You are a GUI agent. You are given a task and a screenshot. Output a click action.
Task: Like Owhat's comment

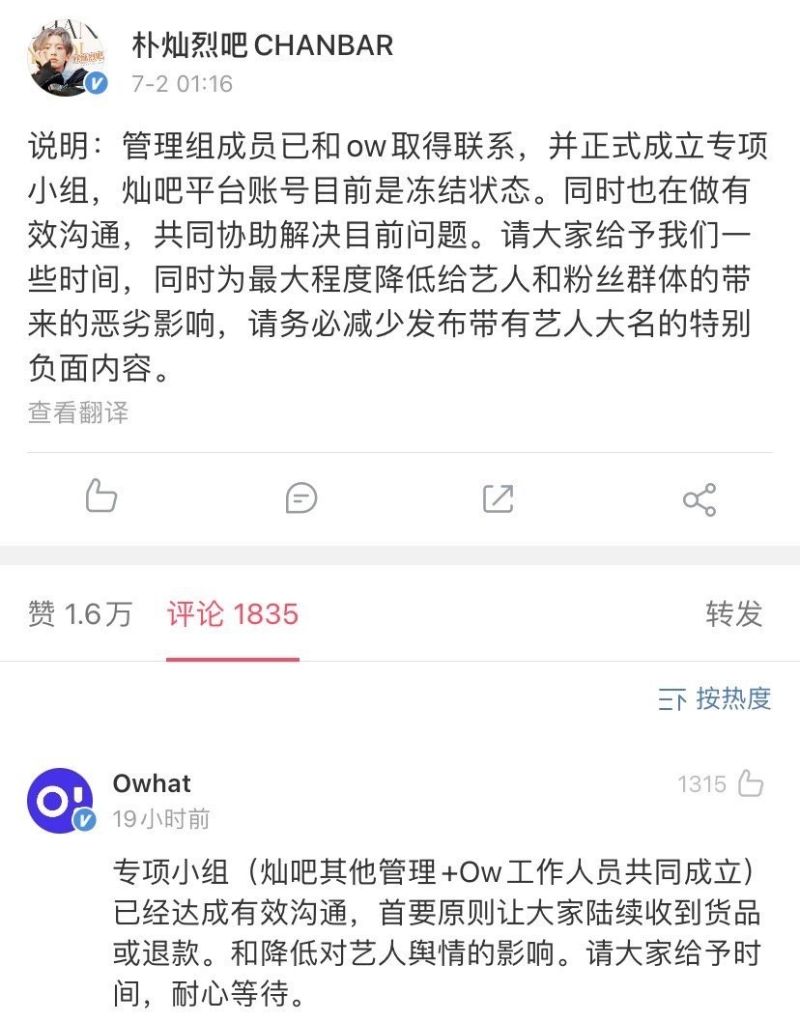pyautogui.click(x=750, y=784)
